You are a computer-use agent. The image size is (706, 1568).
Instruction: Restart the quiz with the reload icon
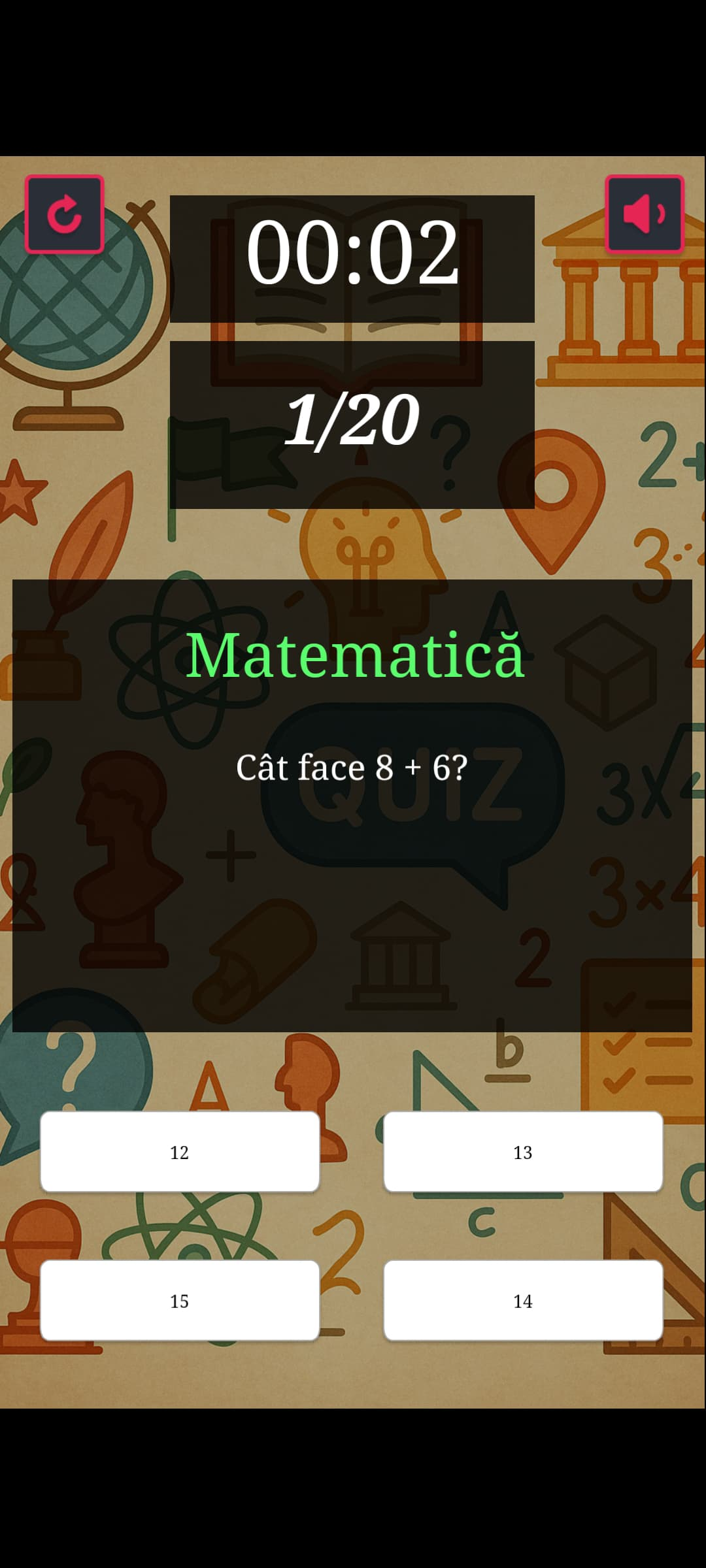pos(65,214)
